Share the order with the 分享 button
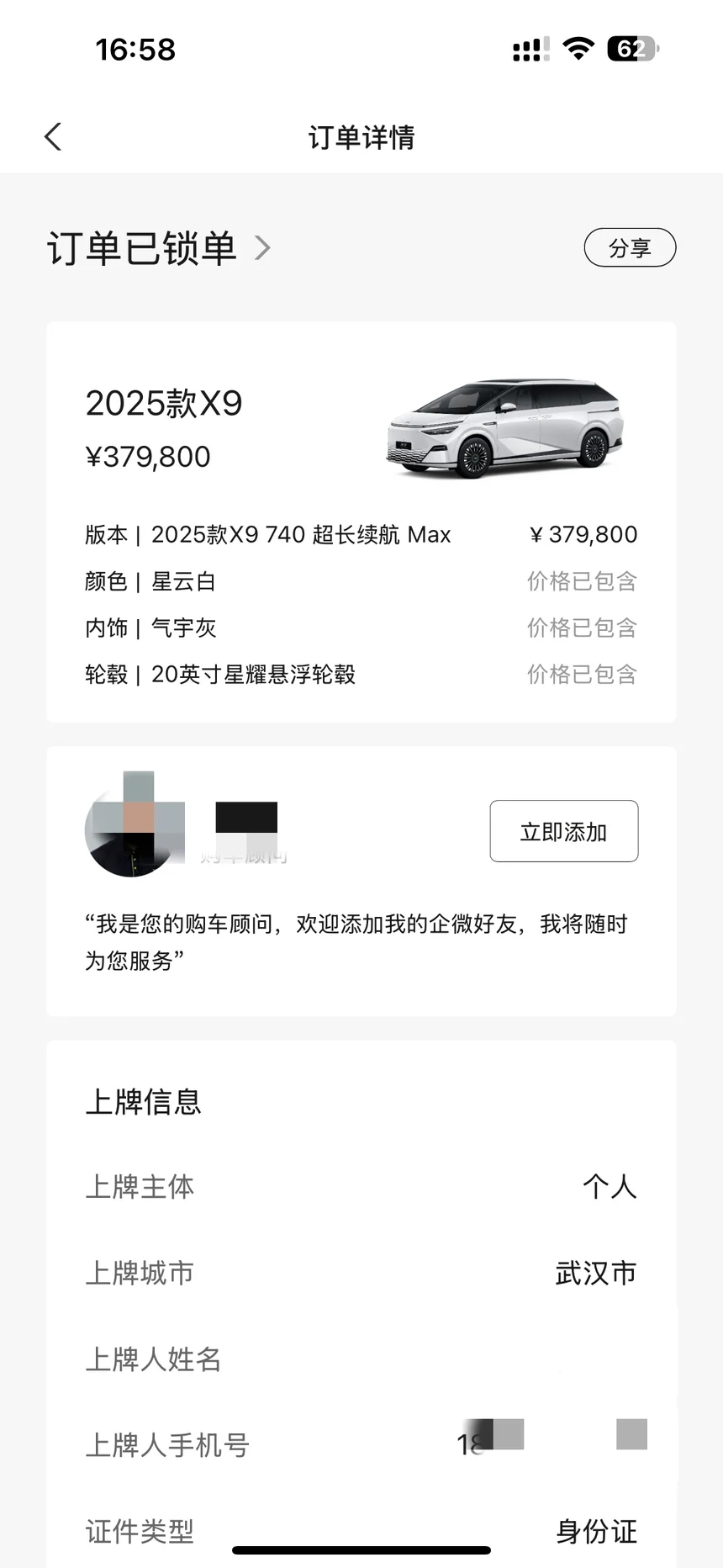This screenshot has width=723, height=1568. point(630,248)
